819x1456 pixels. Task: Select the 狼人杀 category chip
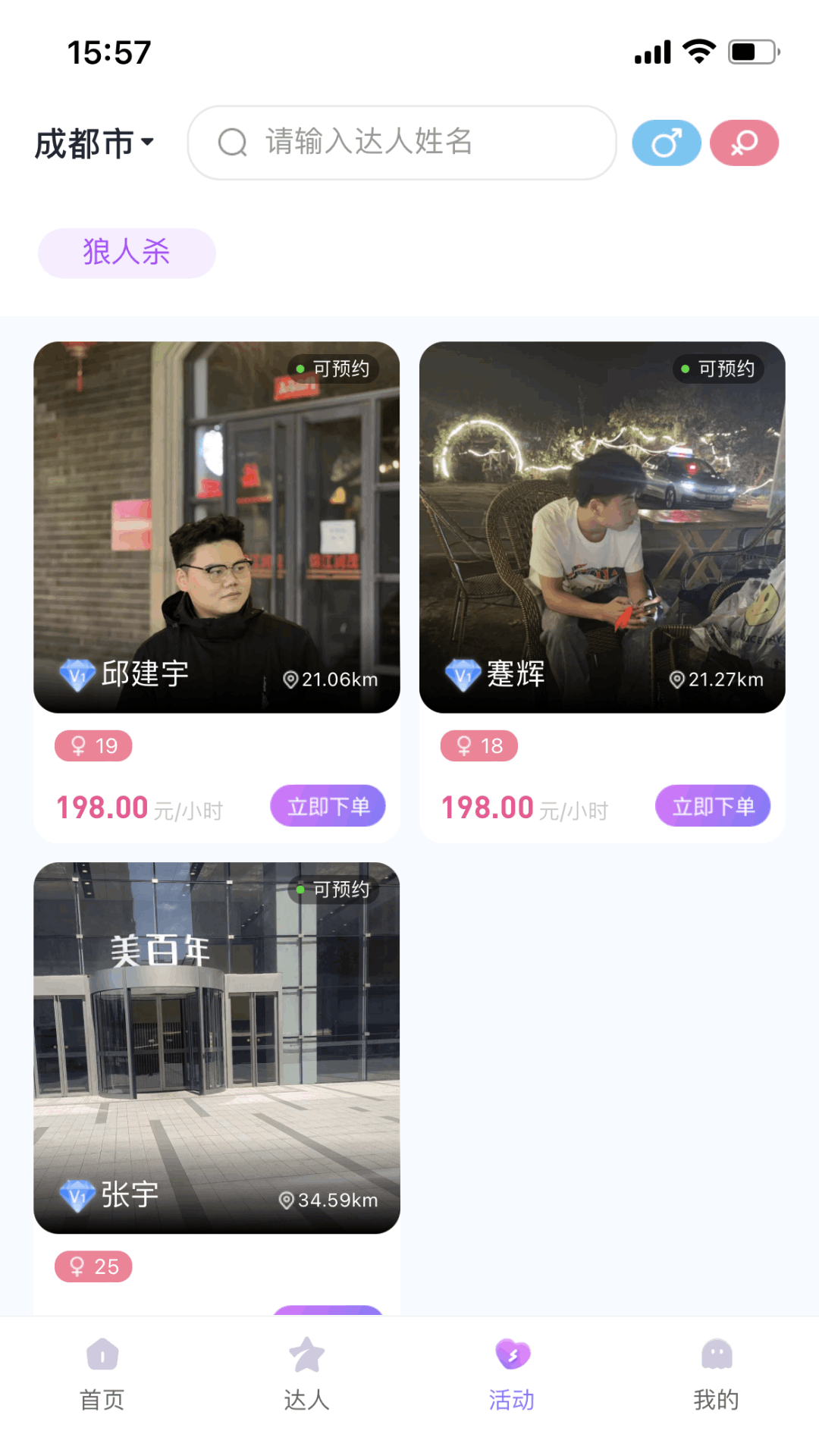pyautogui.click(x=127, y=253)
